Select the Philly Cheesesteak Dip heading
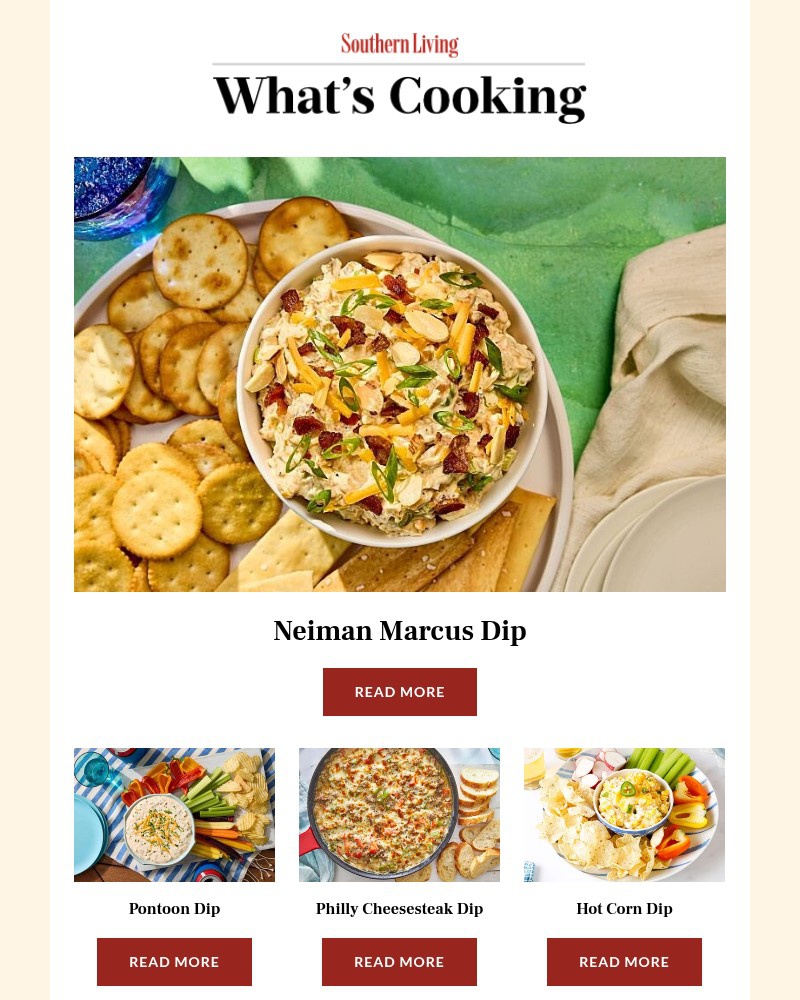Screen dimensions: 800x1000 click(x=399, y=909)
